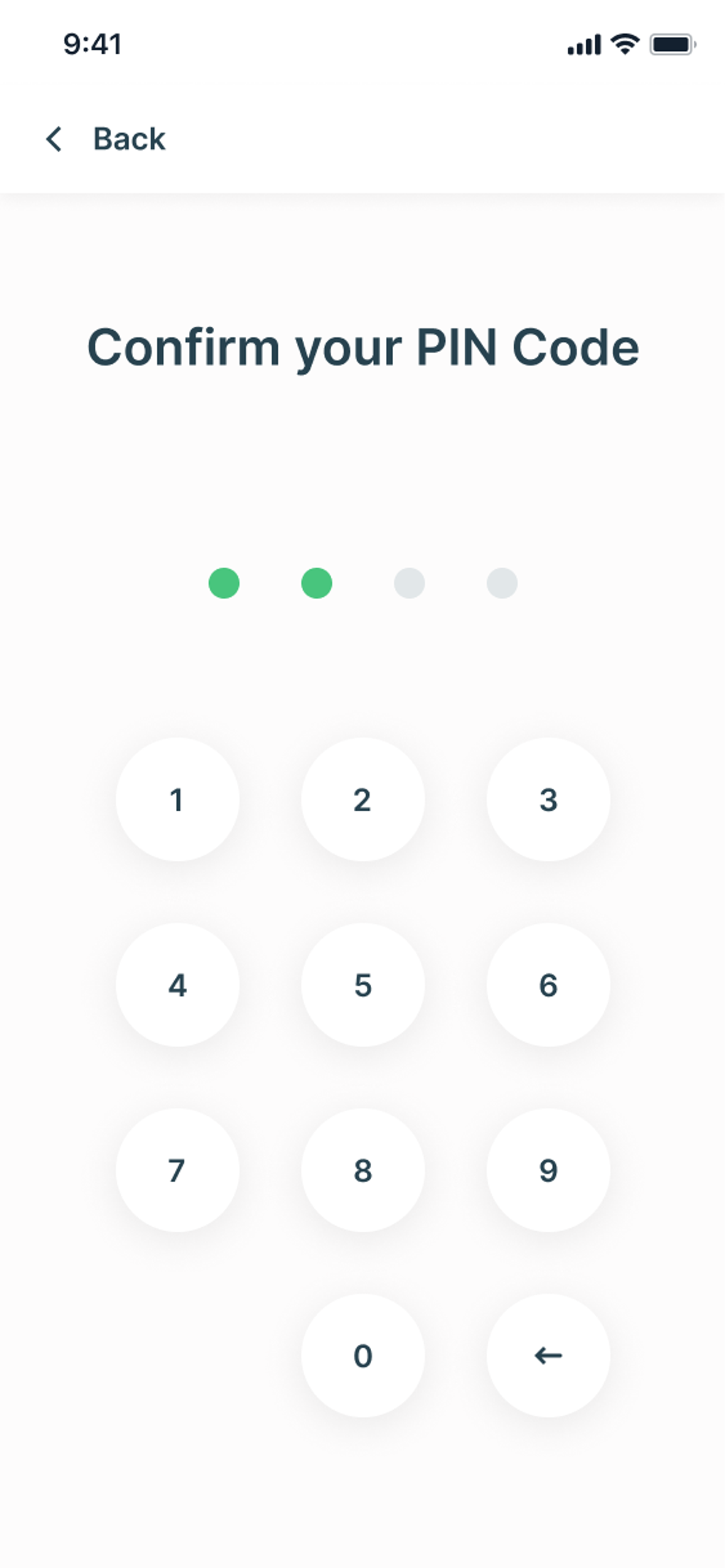
Task: Delete the last PIN digit
Action: point(548,1356)
